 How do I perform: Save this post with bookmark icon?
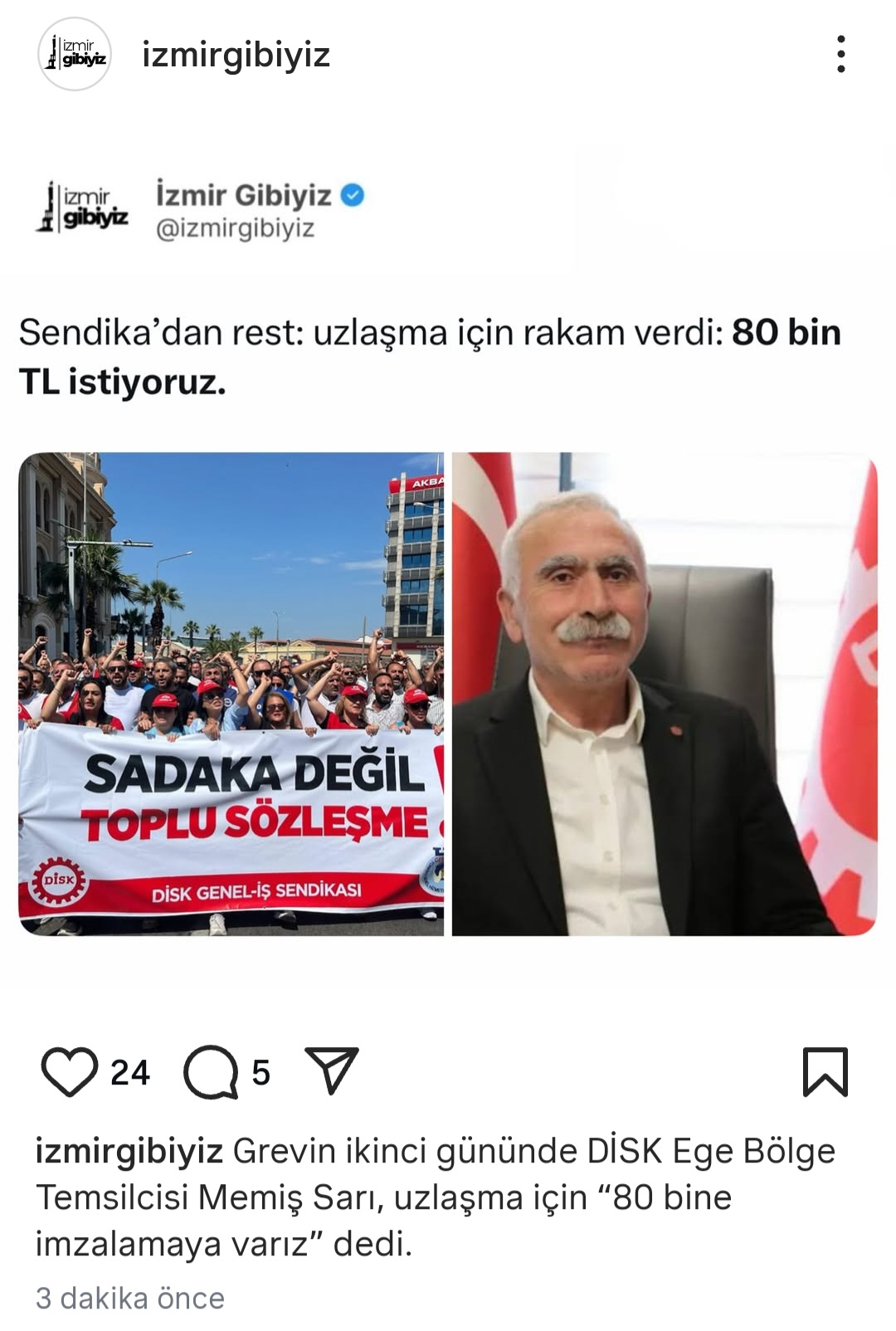pyautogui.click(x=825, y=1072)
